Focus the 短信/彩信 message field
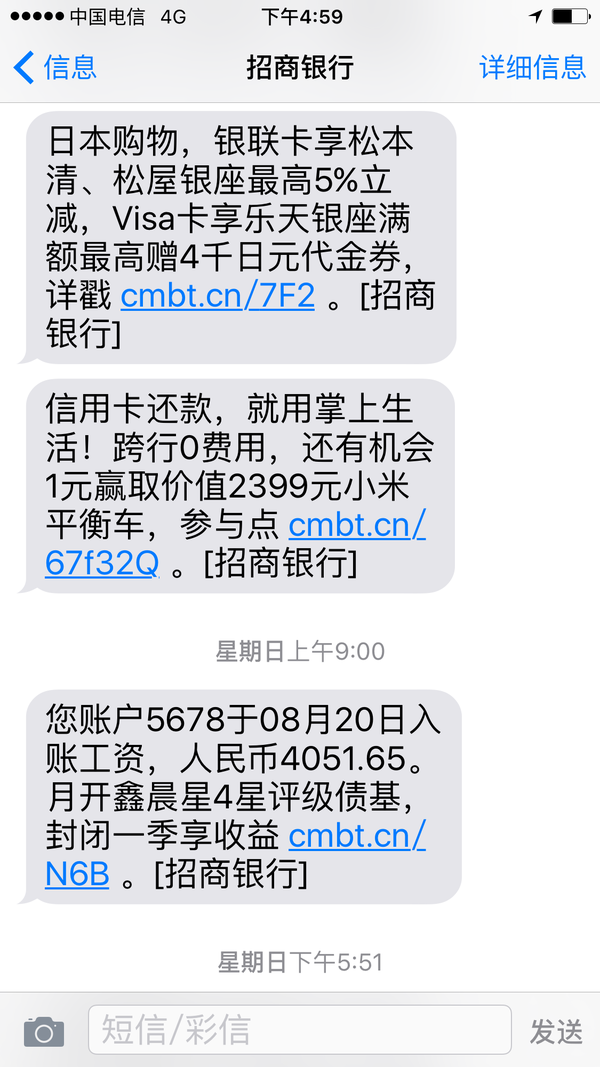The image size is (600, 1067). click(299, 1030)
